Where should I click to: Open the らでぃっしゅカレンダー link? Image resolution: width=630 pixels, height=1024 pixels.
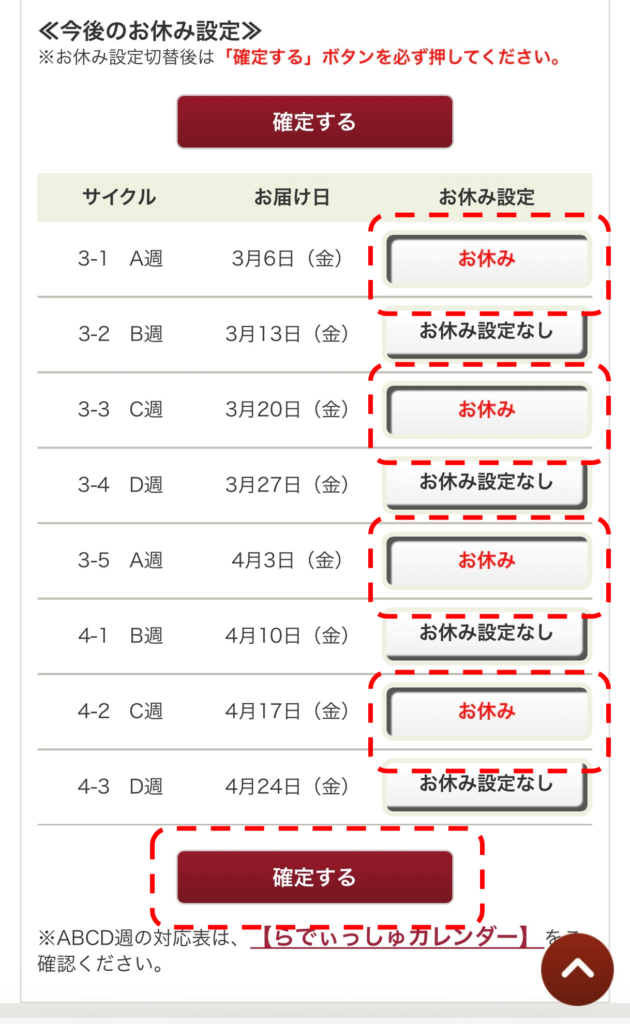point(396,938)
